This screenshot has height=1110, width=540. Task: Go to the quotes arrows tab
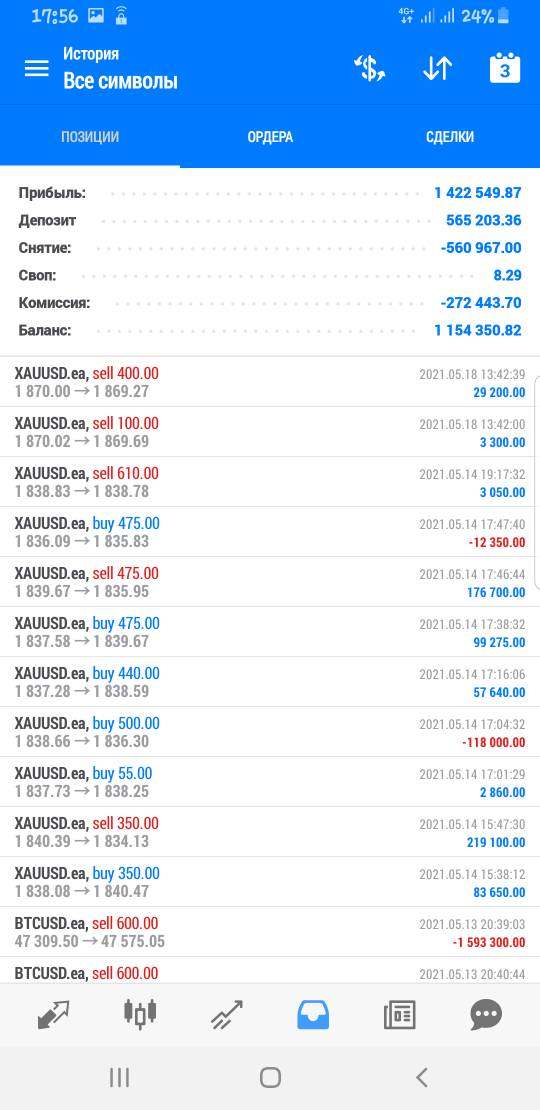(53, 1014)
